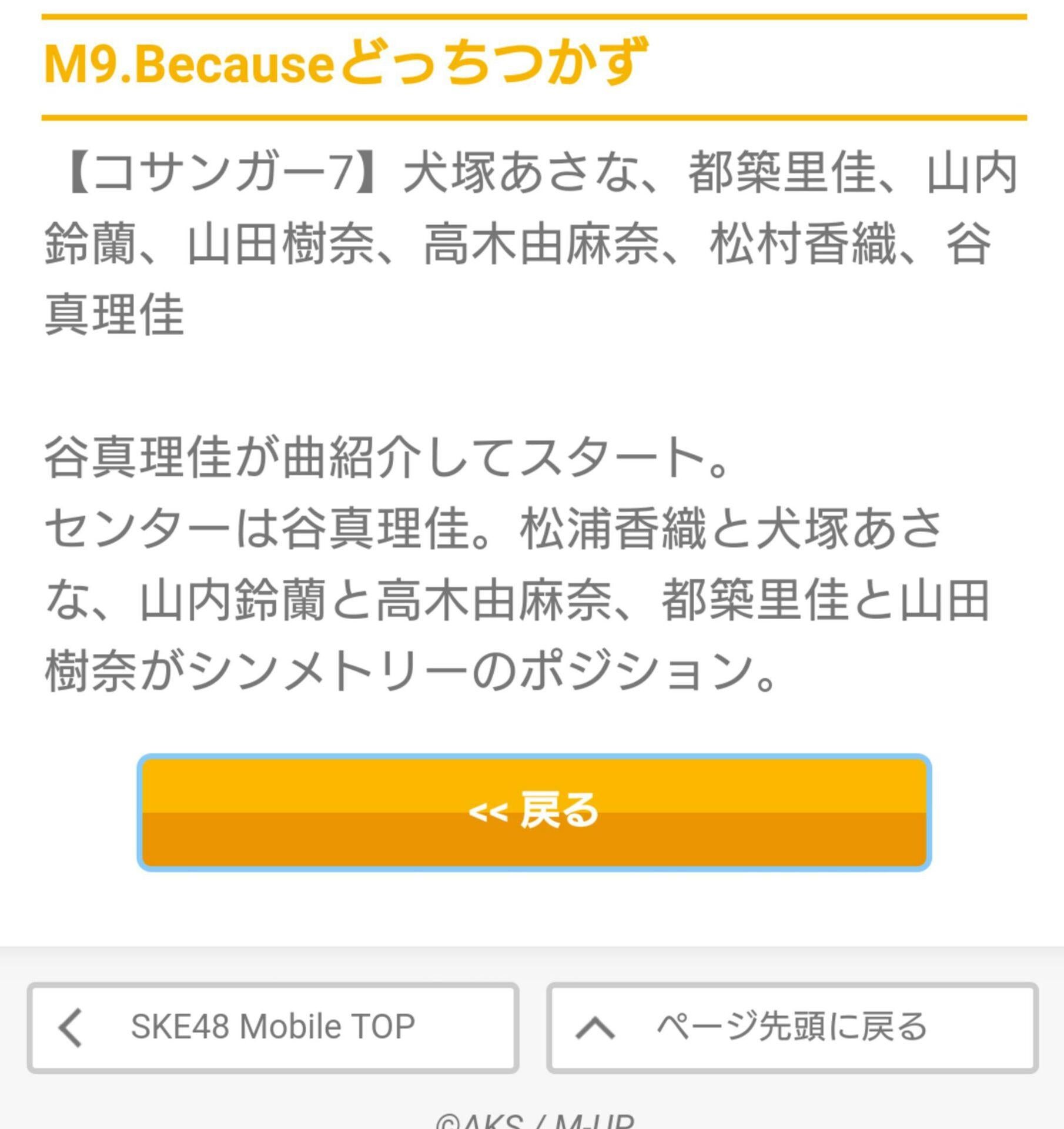Open SKE48 Mobile TOP

pos(273,1027)
